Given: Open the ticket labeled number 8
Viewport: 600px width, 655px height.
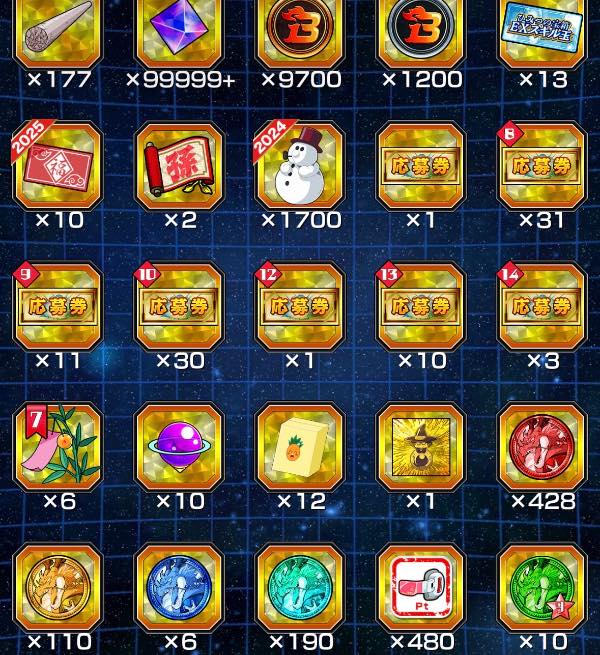Looking at the screenshot, I should tap(542, 165).
